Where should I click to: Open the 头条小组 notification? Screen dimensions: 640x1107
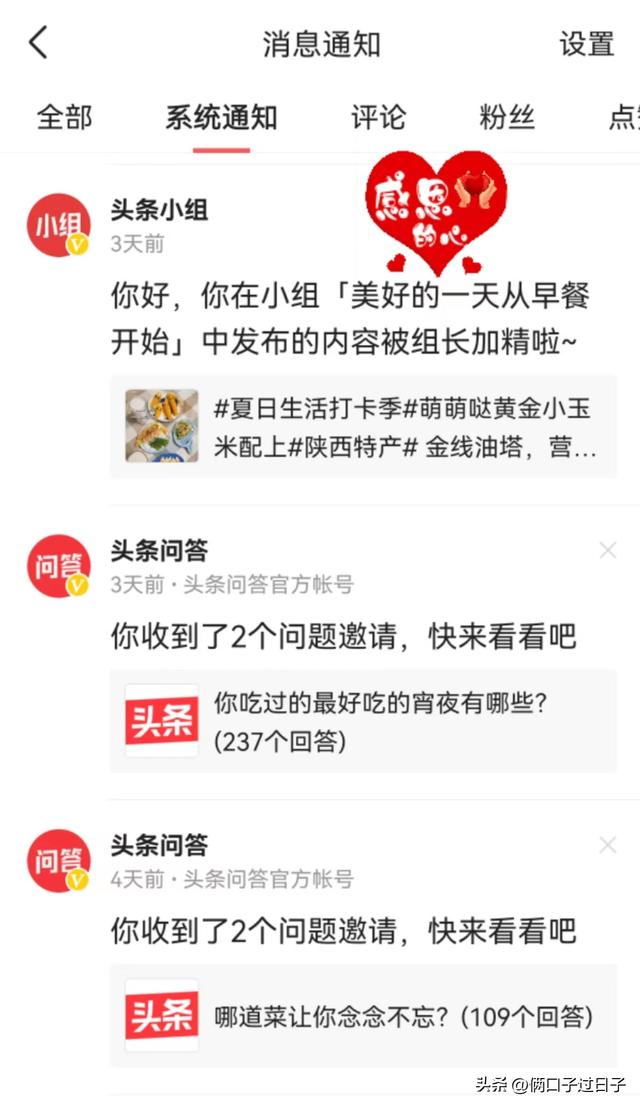pos(350,318)
